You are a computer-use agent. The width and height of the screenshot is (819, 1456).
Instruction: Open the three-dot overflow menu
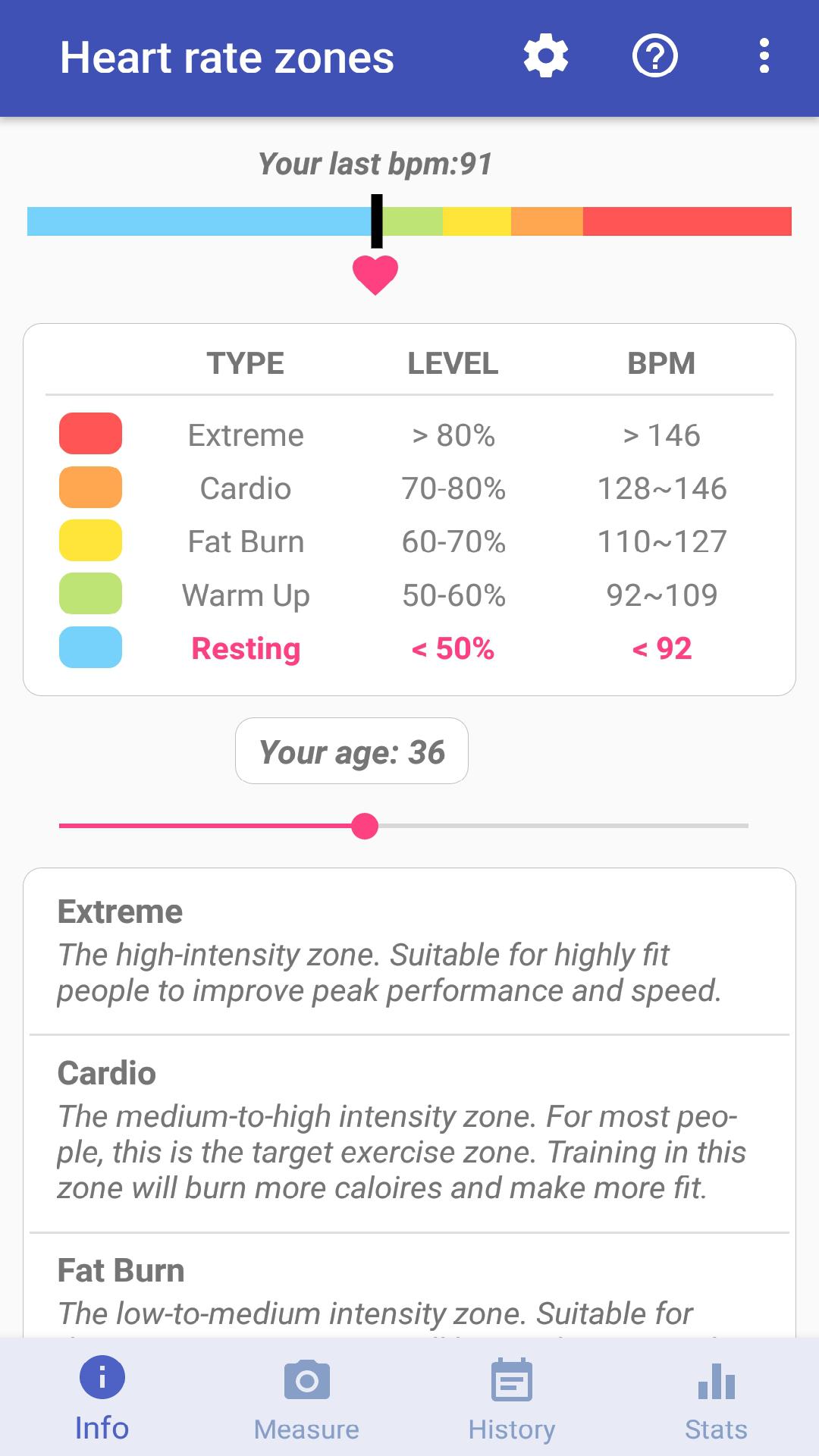764,56
